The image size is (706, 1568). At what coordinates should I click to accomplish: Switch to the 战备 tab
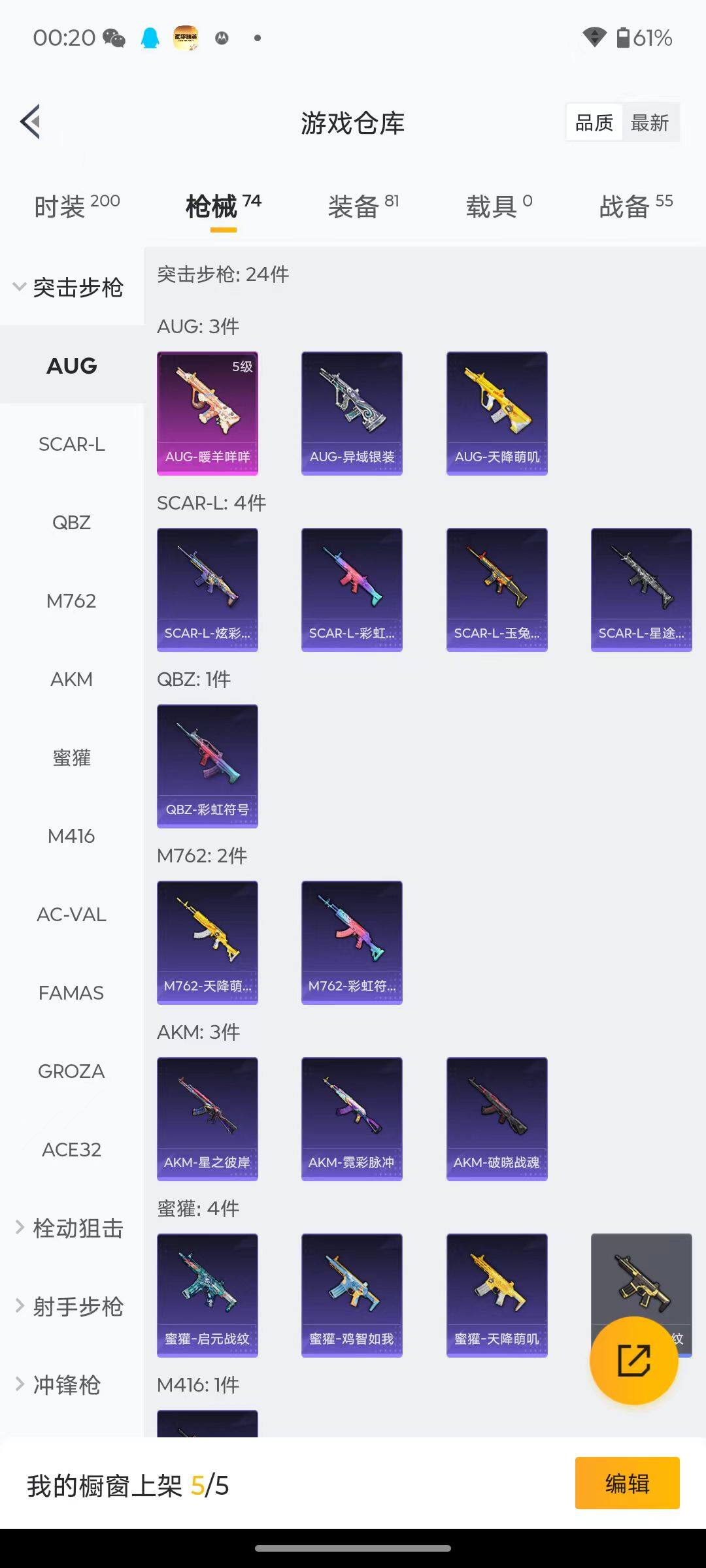coord(635,206)
